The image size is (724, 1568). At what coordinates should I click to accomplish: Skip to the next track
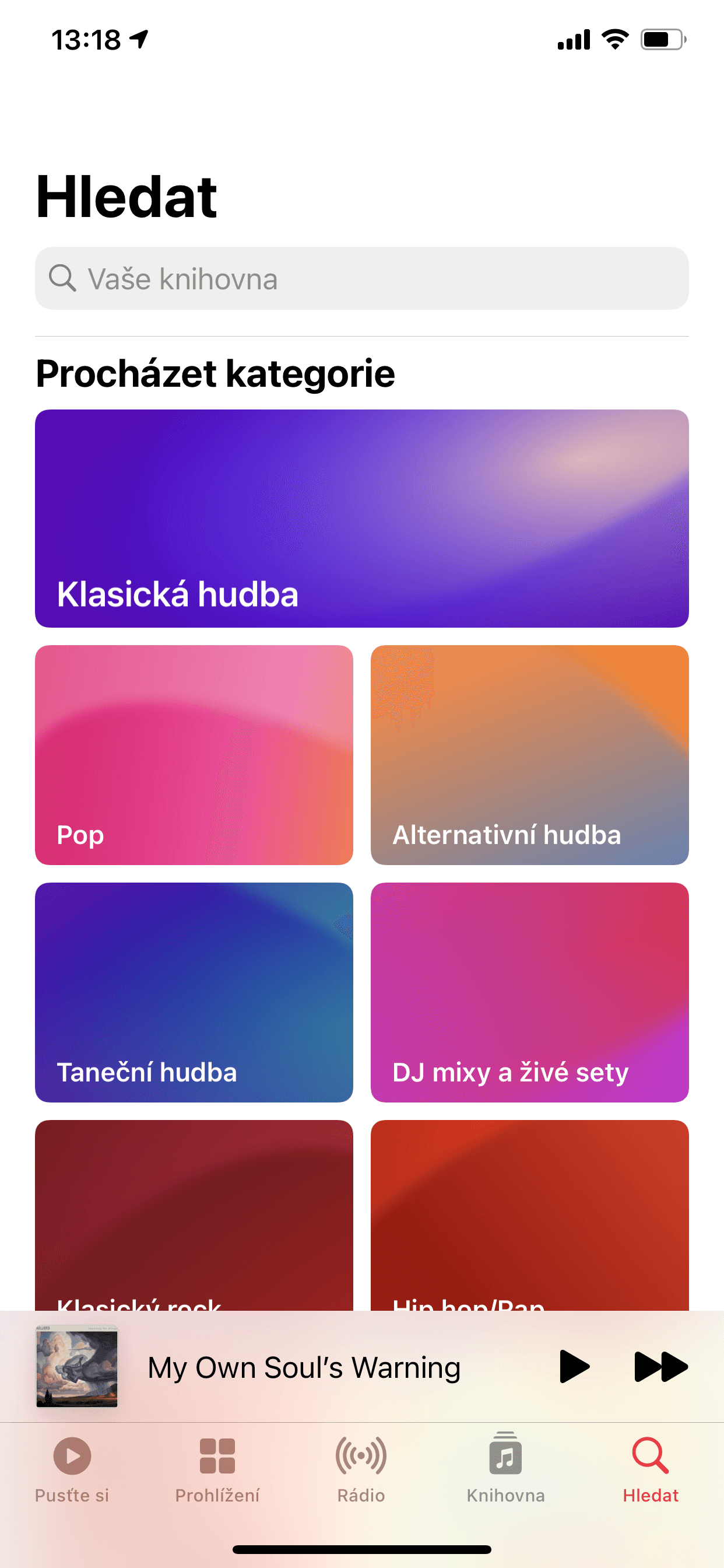pyautogui.click(x=660, y=1367)
